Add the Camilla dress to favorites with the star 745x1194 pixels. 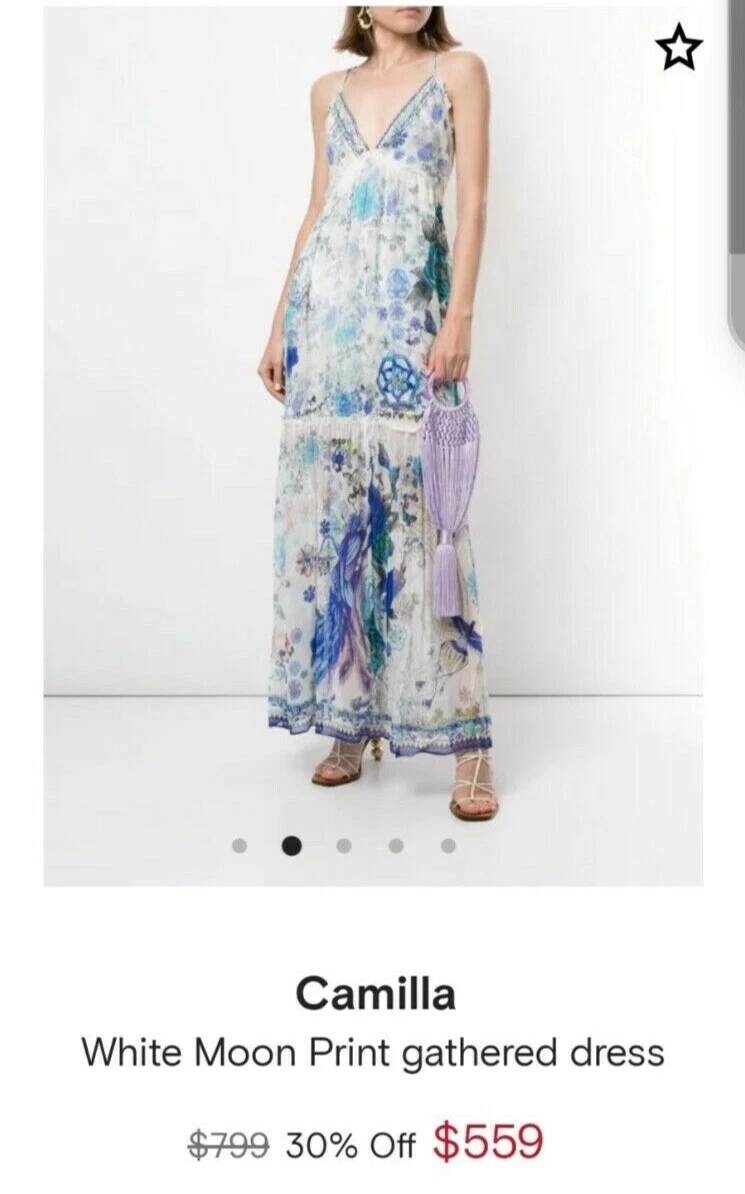(678, 50)
